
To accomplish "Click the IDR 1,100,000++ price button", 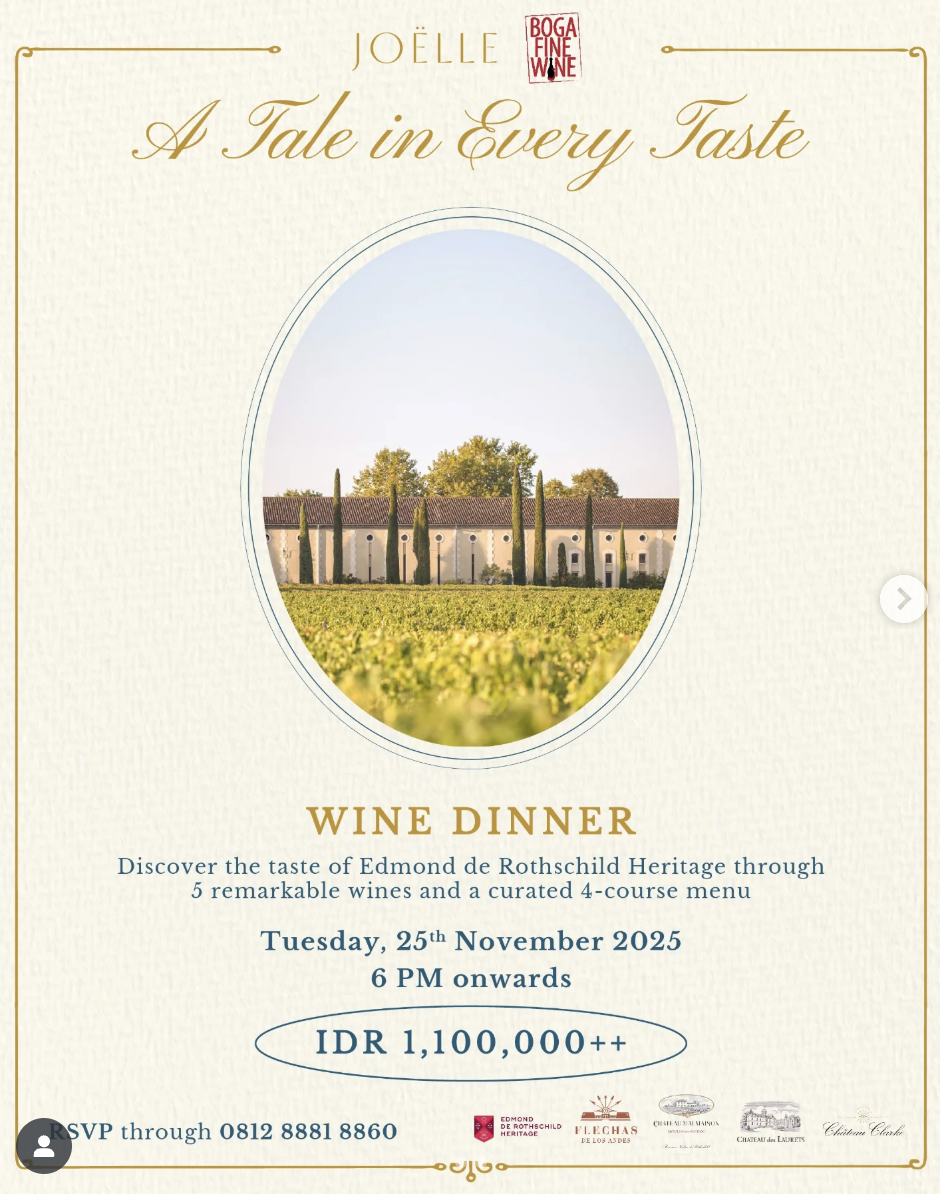I will pos(471,1042).
